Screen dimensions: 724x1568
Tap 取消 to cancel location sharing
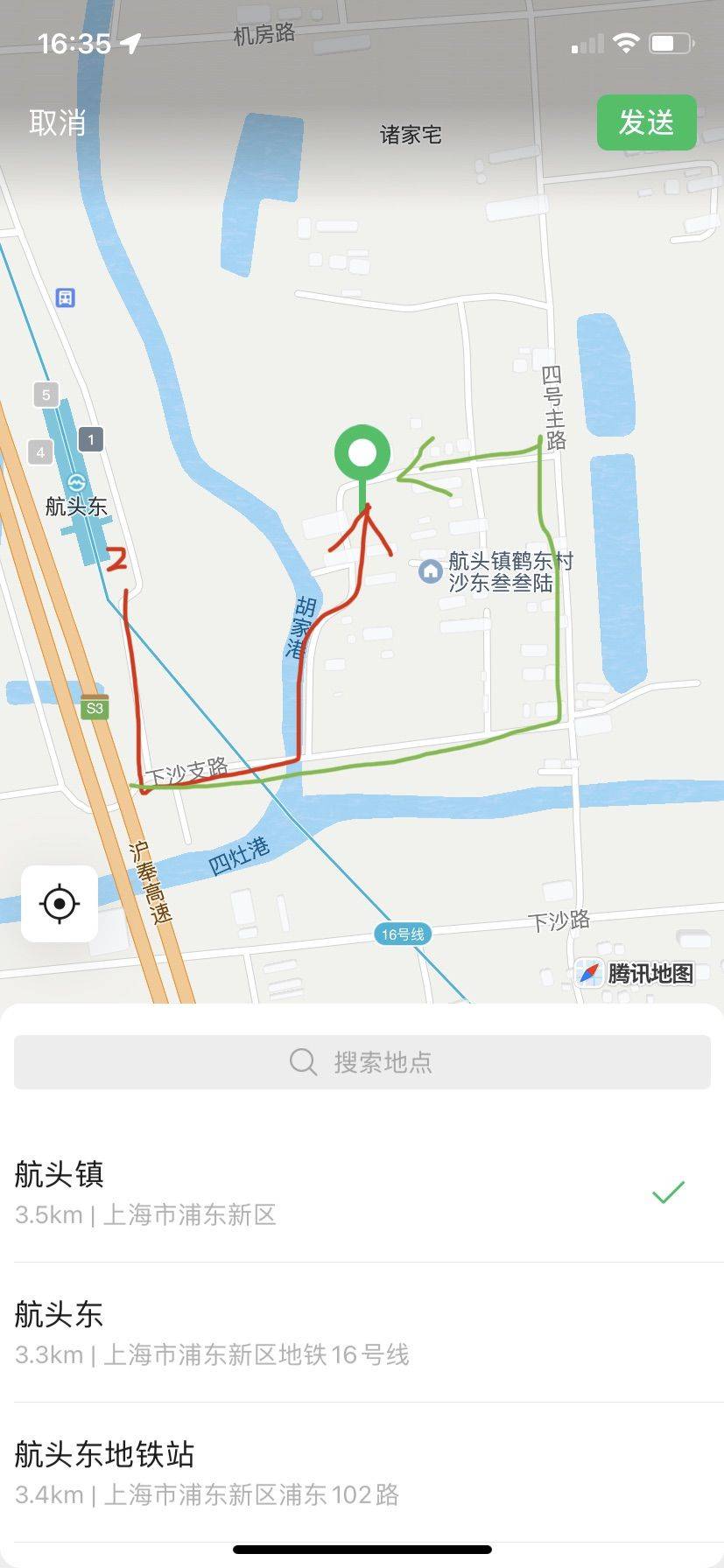(58, 122)
